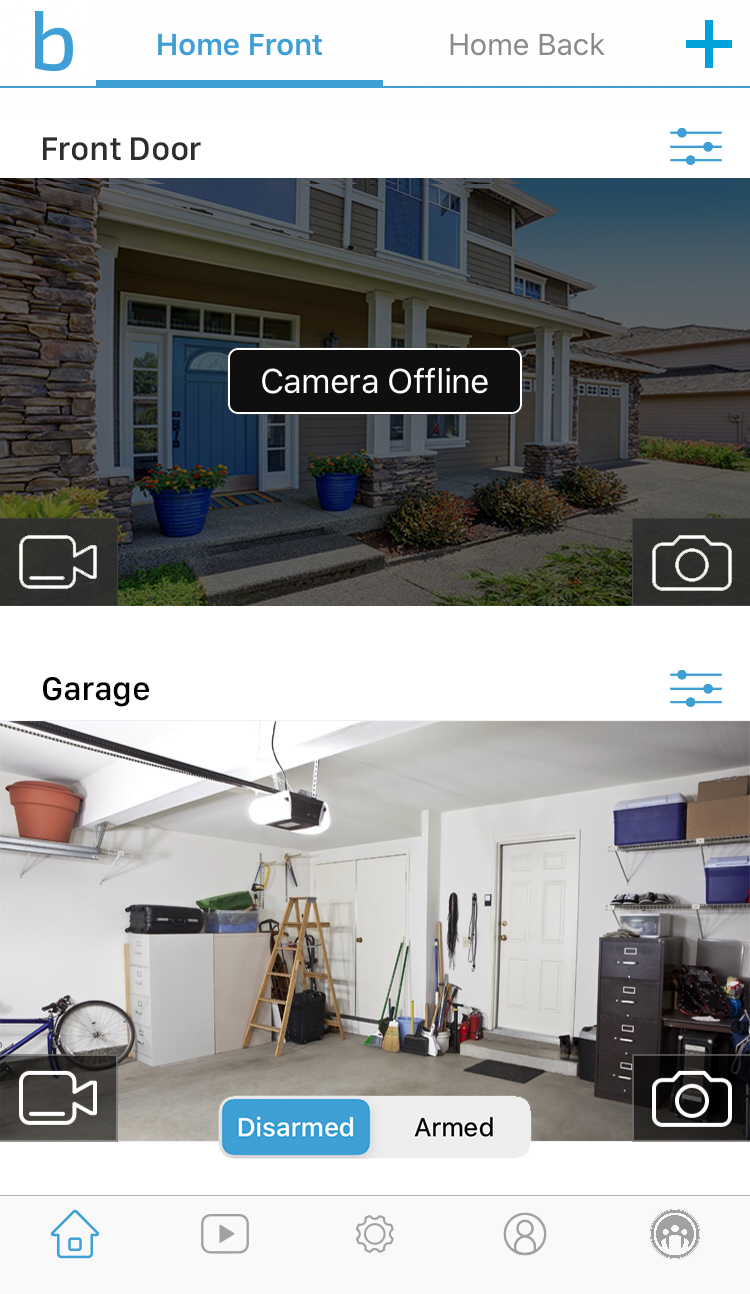
Task: Open Front Door camera settings sliders
Action: [695, 148]
